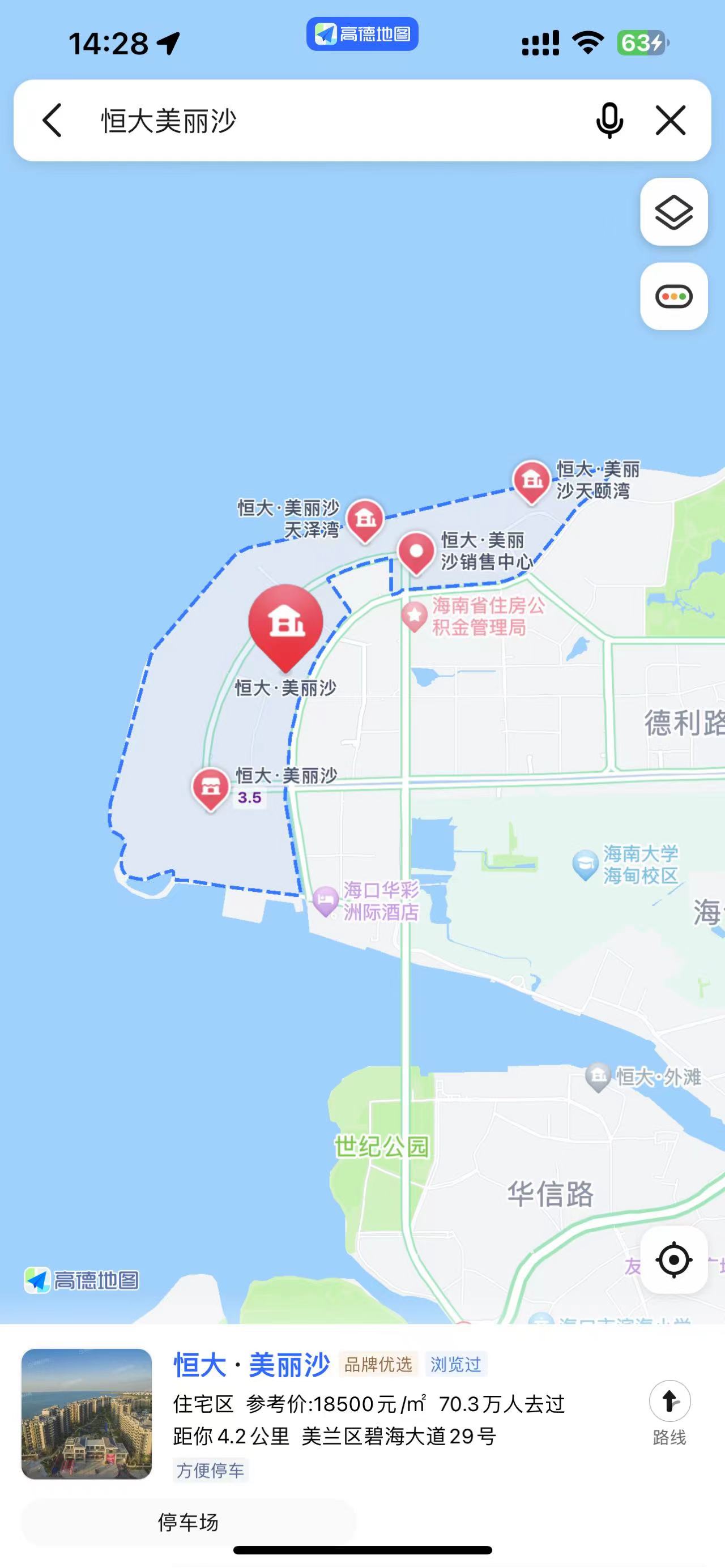Open the map layers button
The height and width of the screenshot is (1568, 725).
(x=673, y=212)
